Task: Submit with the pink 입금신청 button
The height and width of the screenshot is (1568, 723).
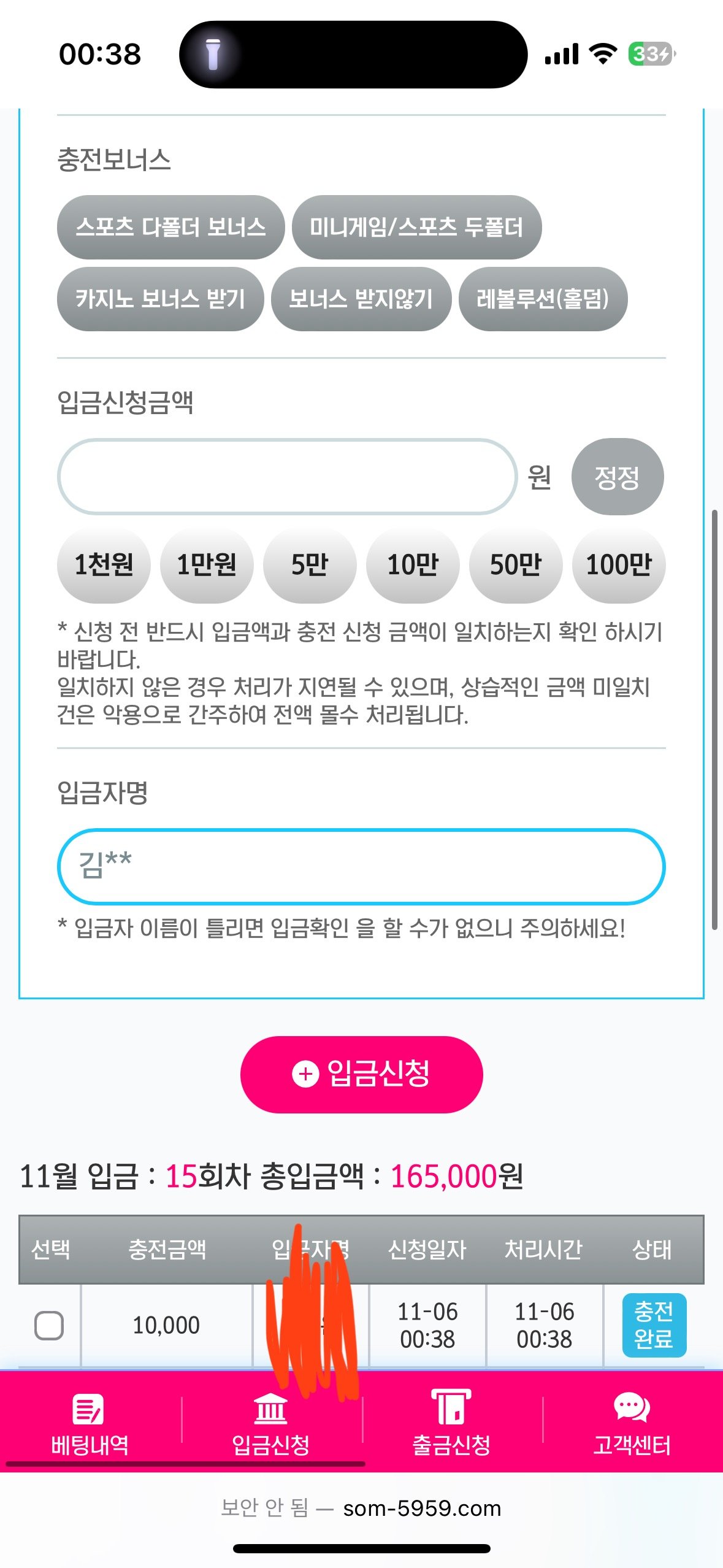Action: [361, 1074]
